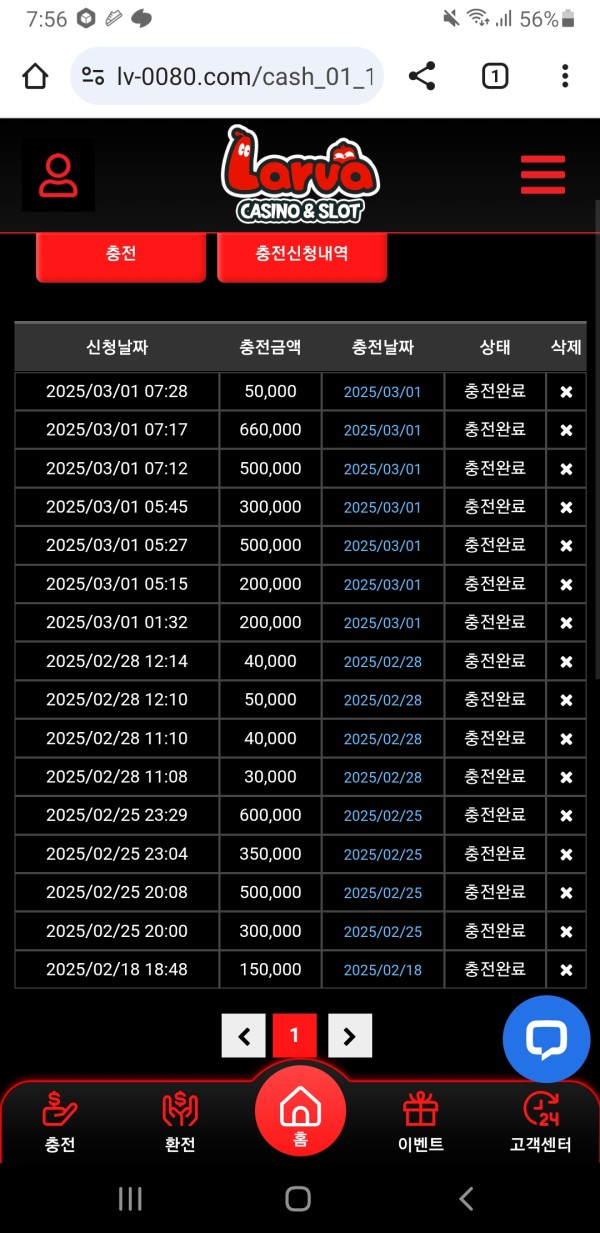Open the live chat bubble

point(546,1040)
